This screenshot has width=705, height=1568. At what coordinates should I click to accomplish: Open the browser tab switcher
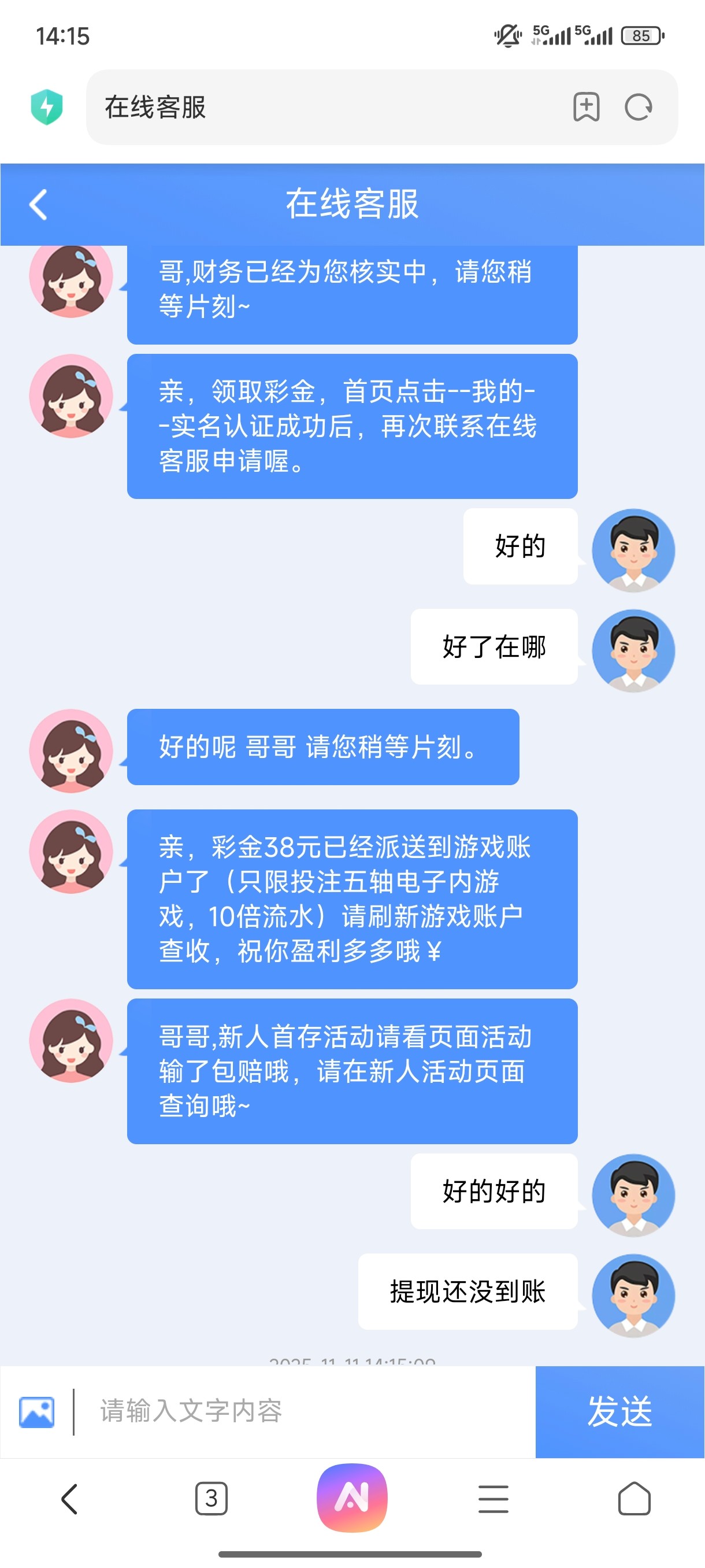[211, 1498]
